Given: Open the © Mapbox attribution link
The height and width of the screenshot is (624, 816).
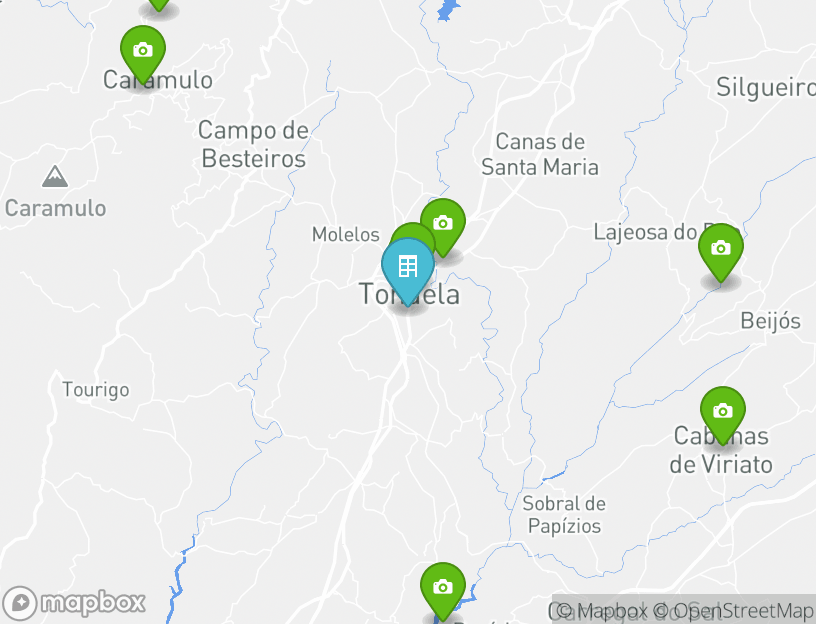Looking at the screenshot, I should point(601,610).
